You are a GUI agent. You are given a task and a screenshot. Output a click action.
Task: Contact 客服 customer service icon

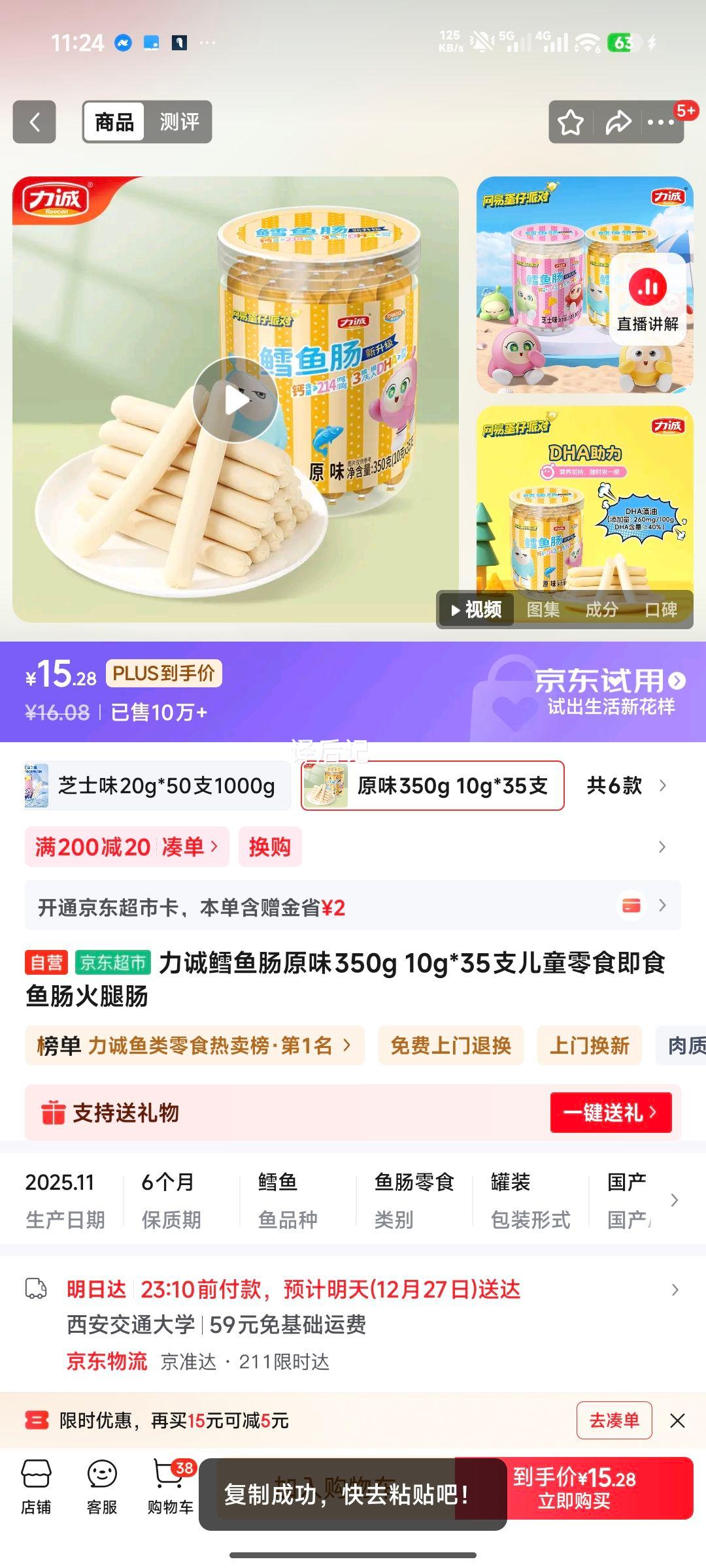[101, 1492]
